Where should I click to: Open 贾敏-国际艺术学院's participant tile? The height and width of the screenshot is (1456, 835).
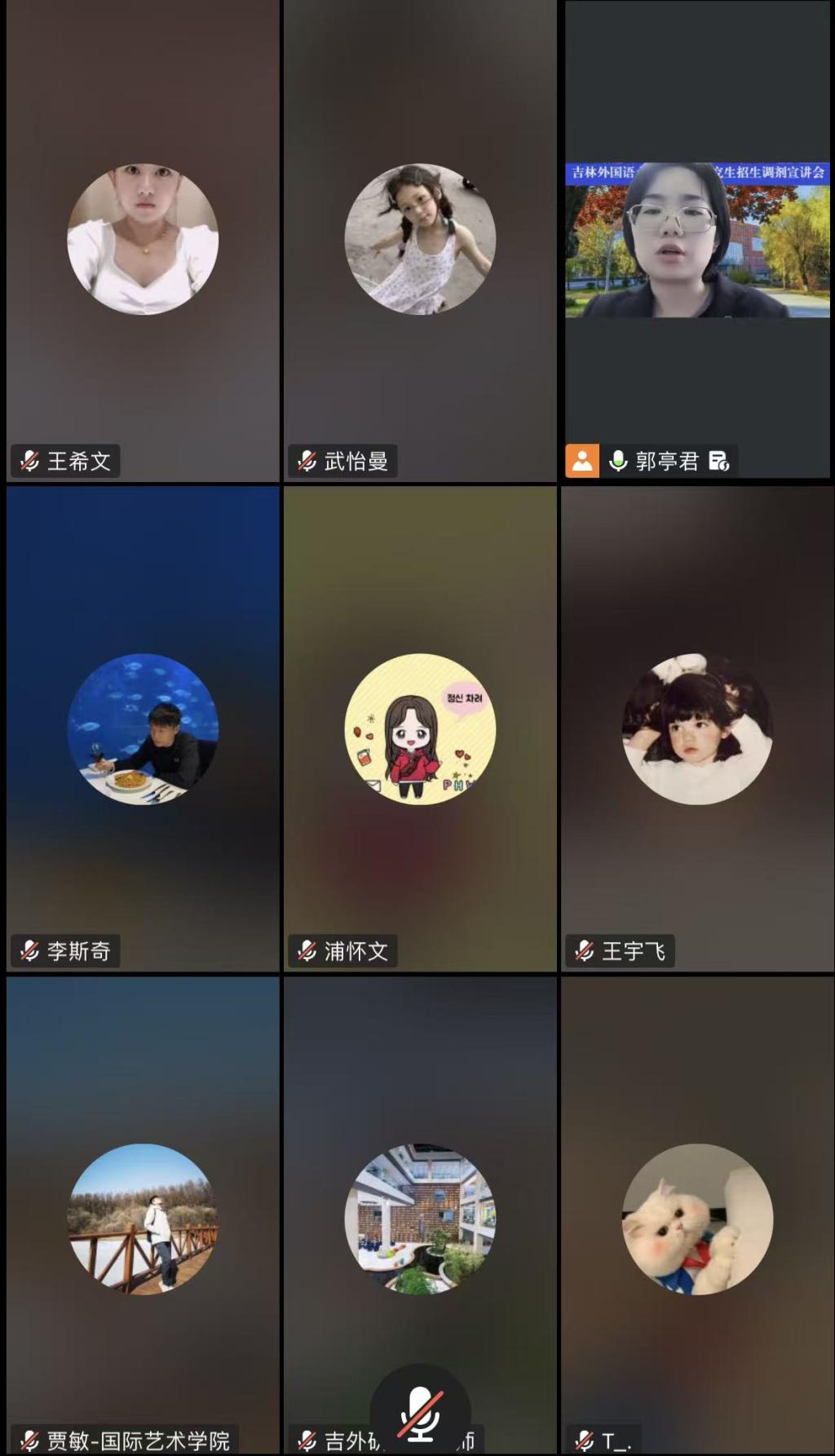pyautogui.click(x=143, y=1218)
